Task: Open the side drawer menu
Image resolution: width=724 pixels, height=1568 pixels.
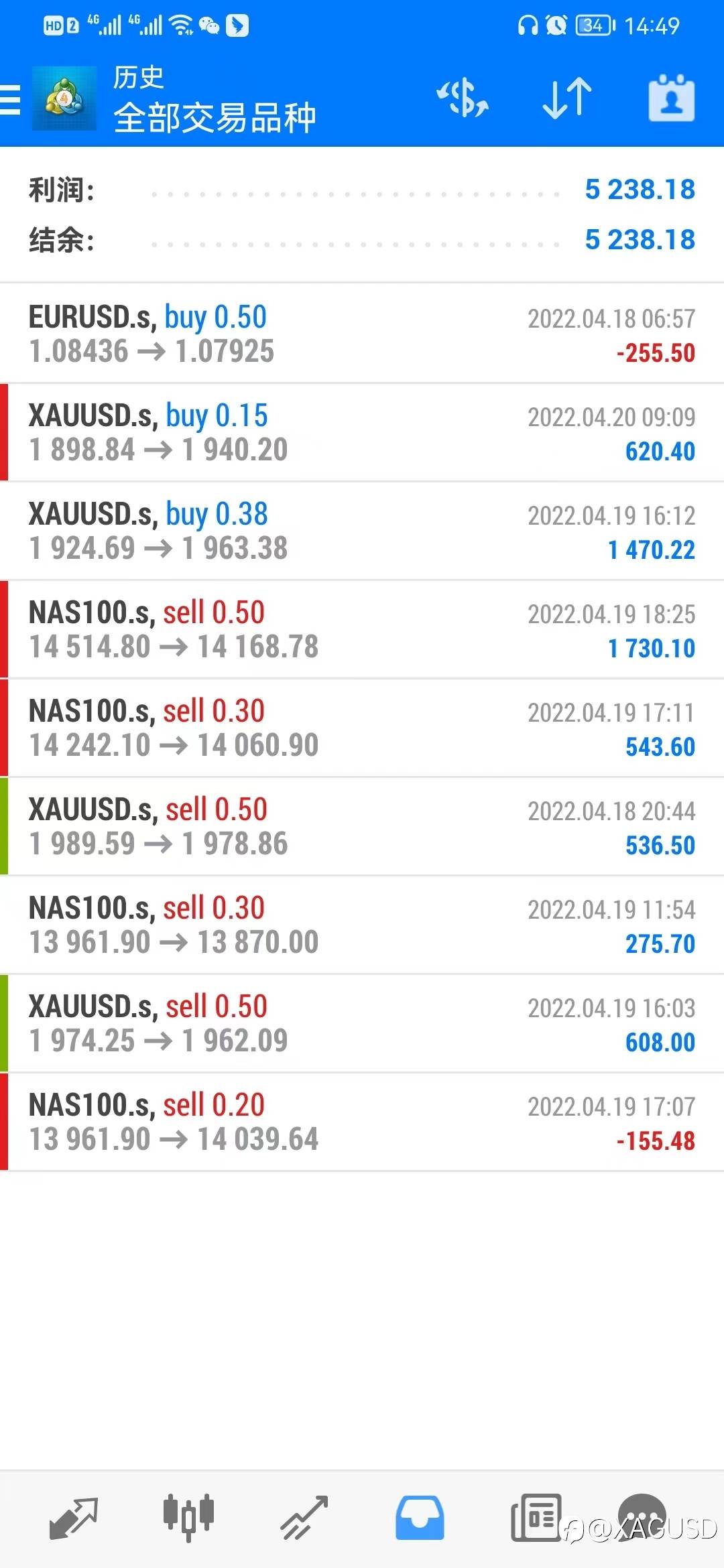Action: 11,100
